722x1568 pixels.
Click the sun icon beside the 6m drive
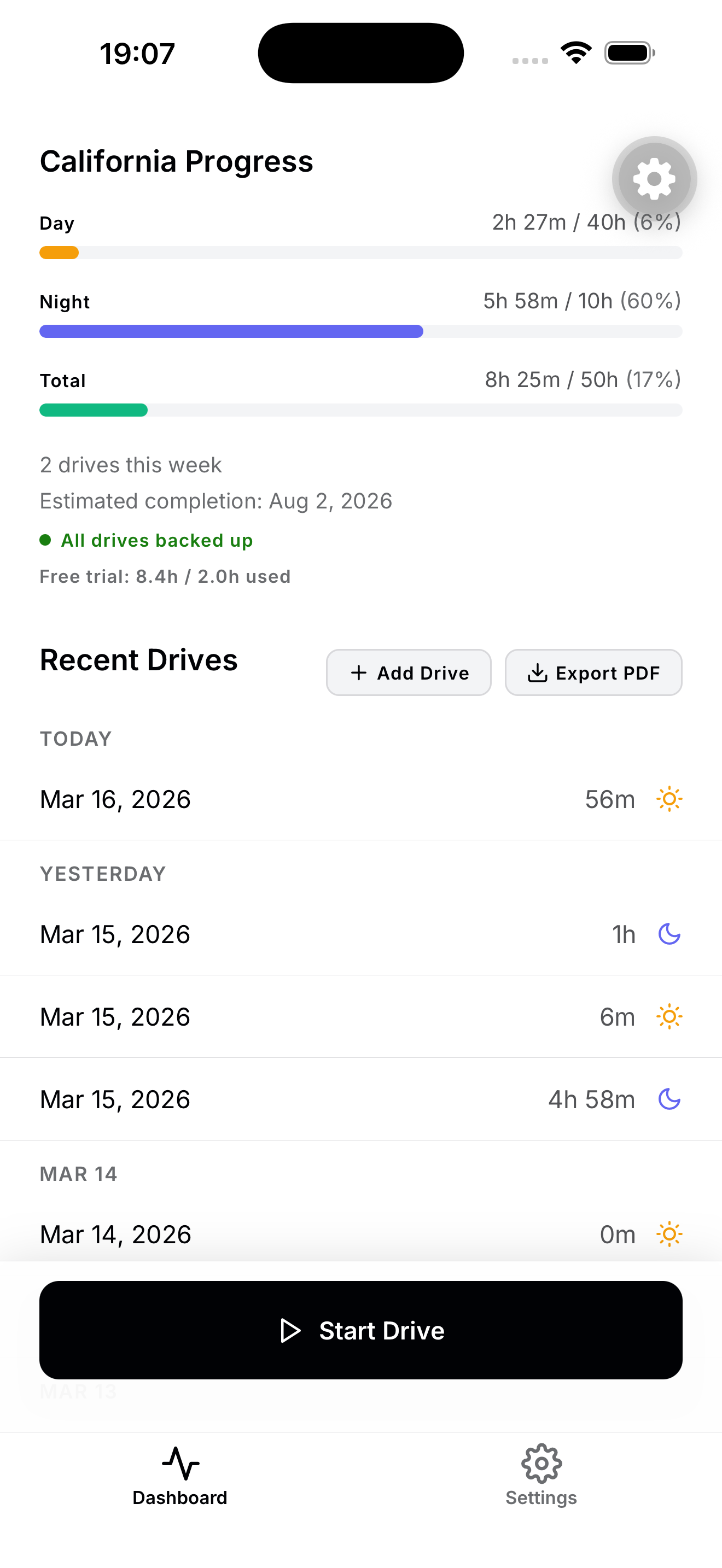click(x=668, y=1016)
